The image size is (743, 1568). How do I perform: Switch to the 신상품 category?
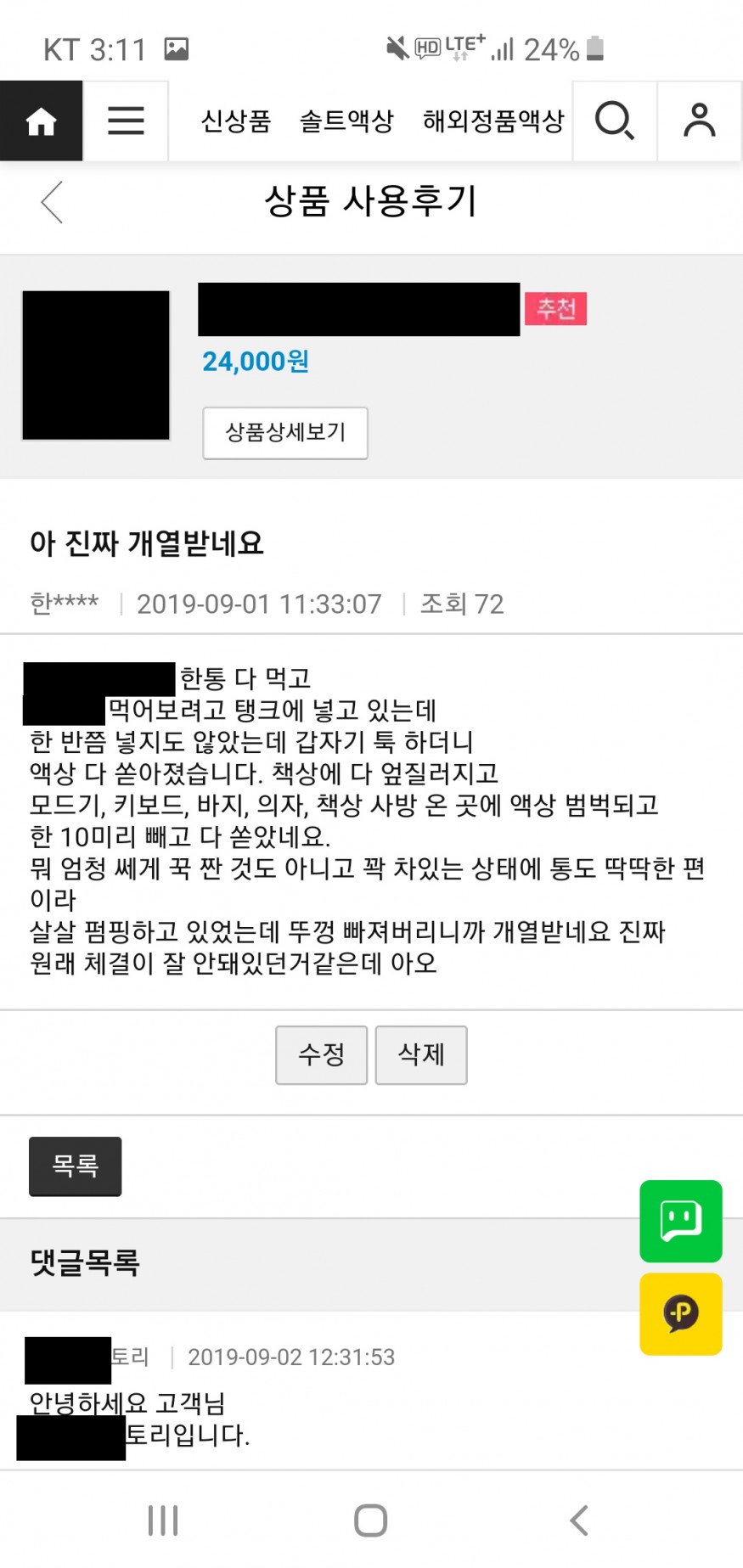click(x=235, y=121)
